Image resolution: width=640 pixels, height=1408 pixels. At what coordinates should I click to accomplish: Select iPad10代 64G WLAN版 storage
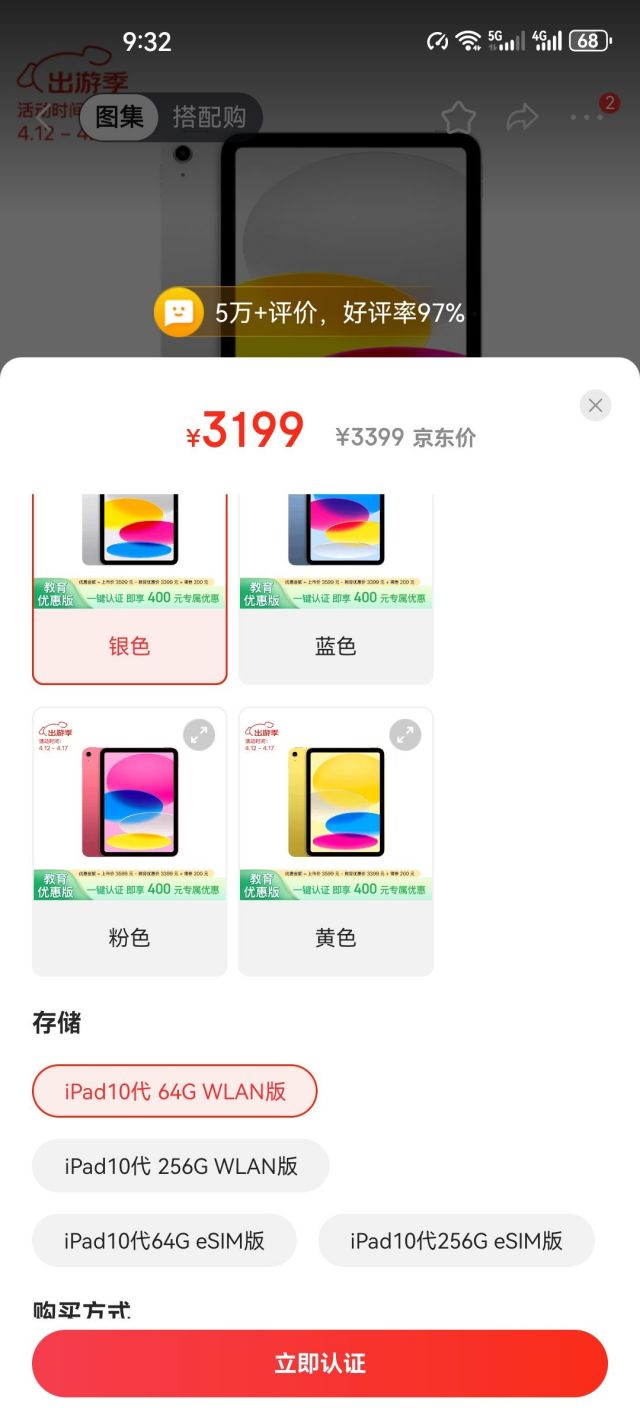pyautogui.click(x=175, y=1091)
